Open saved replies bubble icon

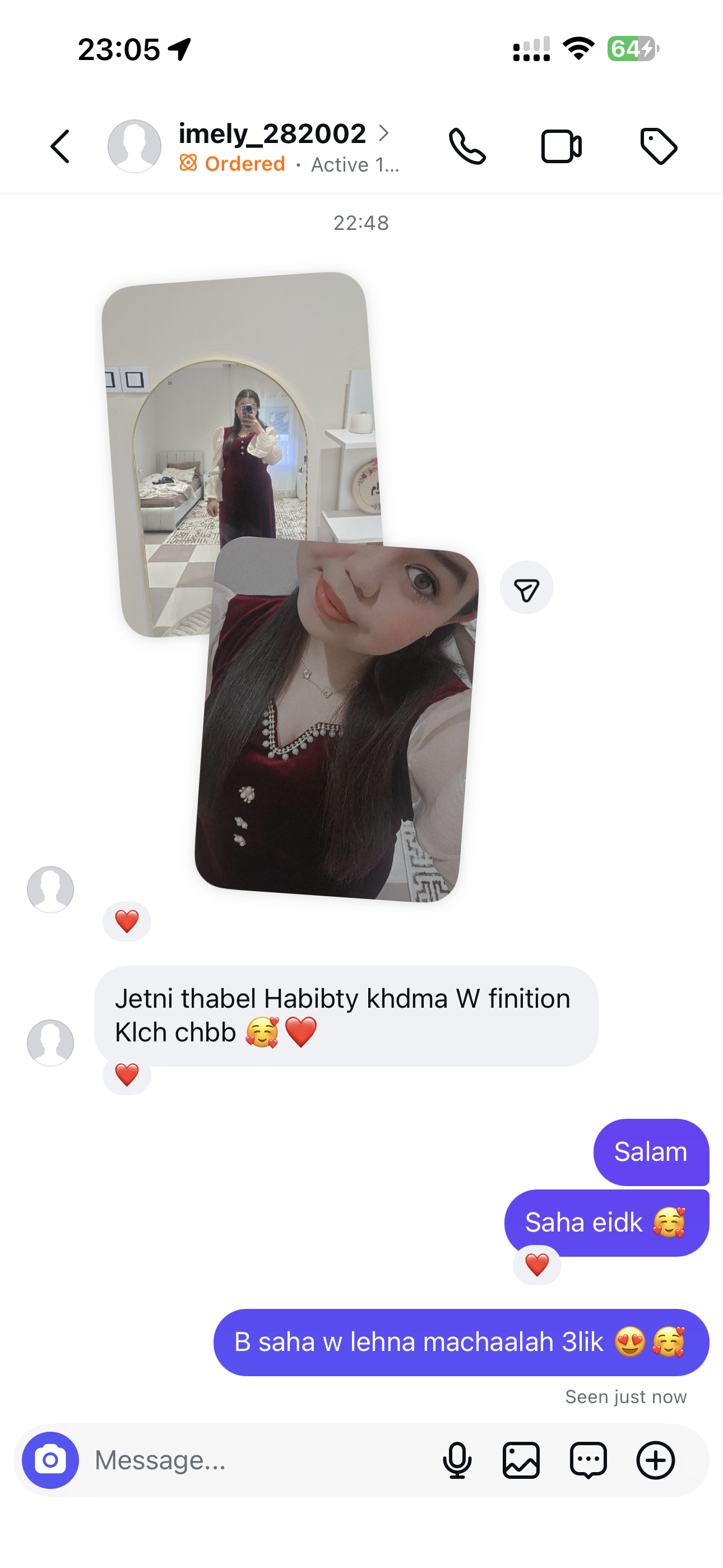588,1460
